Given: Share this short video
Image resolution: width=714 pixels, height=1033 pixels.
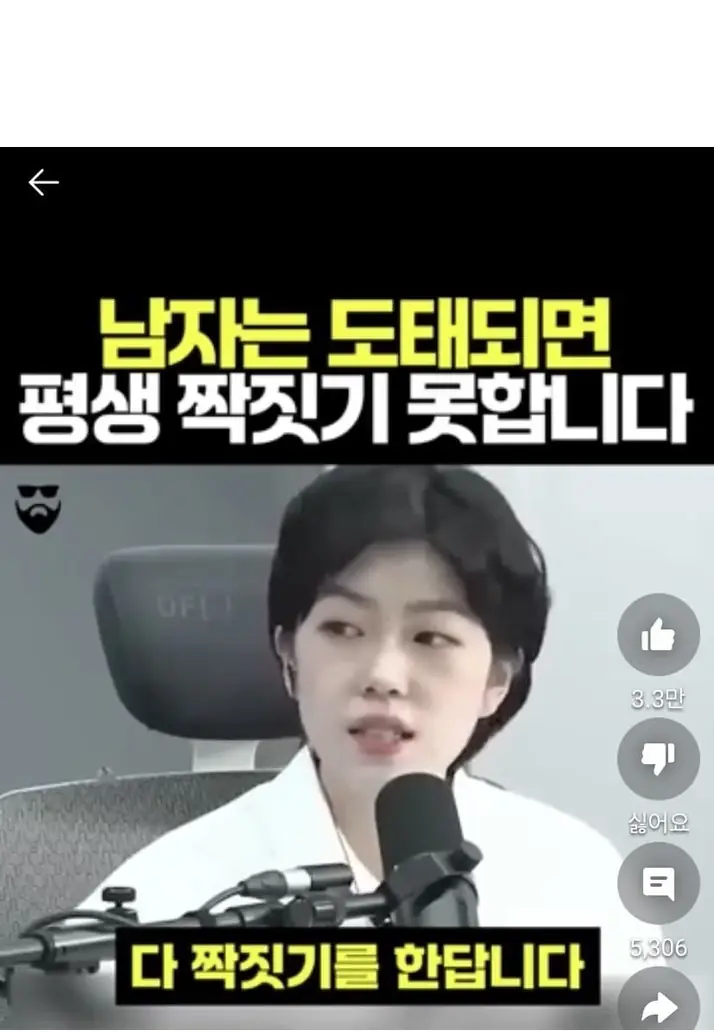Looking at the screenshot, I should [657, 1004].
